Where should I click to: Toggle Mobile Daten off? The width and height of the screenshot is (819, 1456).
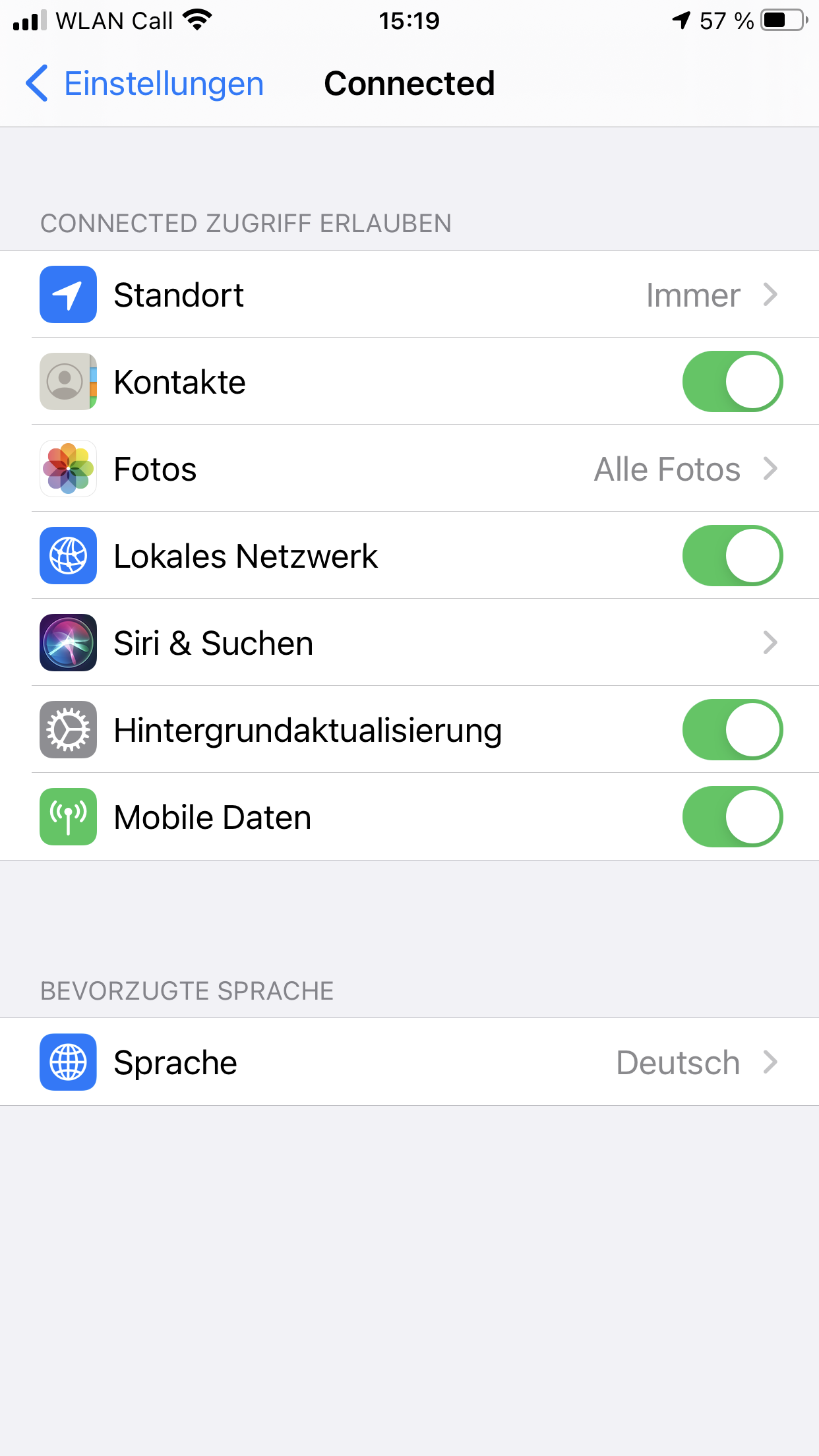(x=732, y=817)
